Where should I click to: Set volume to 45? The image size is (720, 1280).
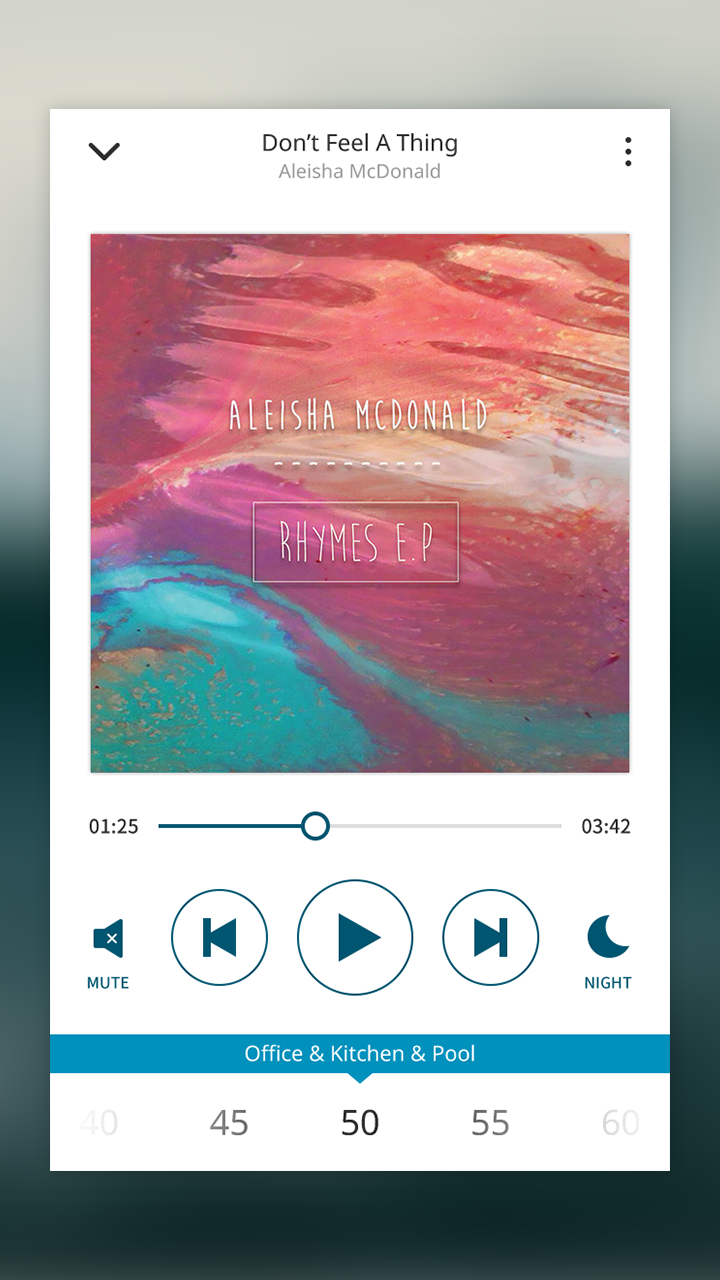click(229, 1123)
